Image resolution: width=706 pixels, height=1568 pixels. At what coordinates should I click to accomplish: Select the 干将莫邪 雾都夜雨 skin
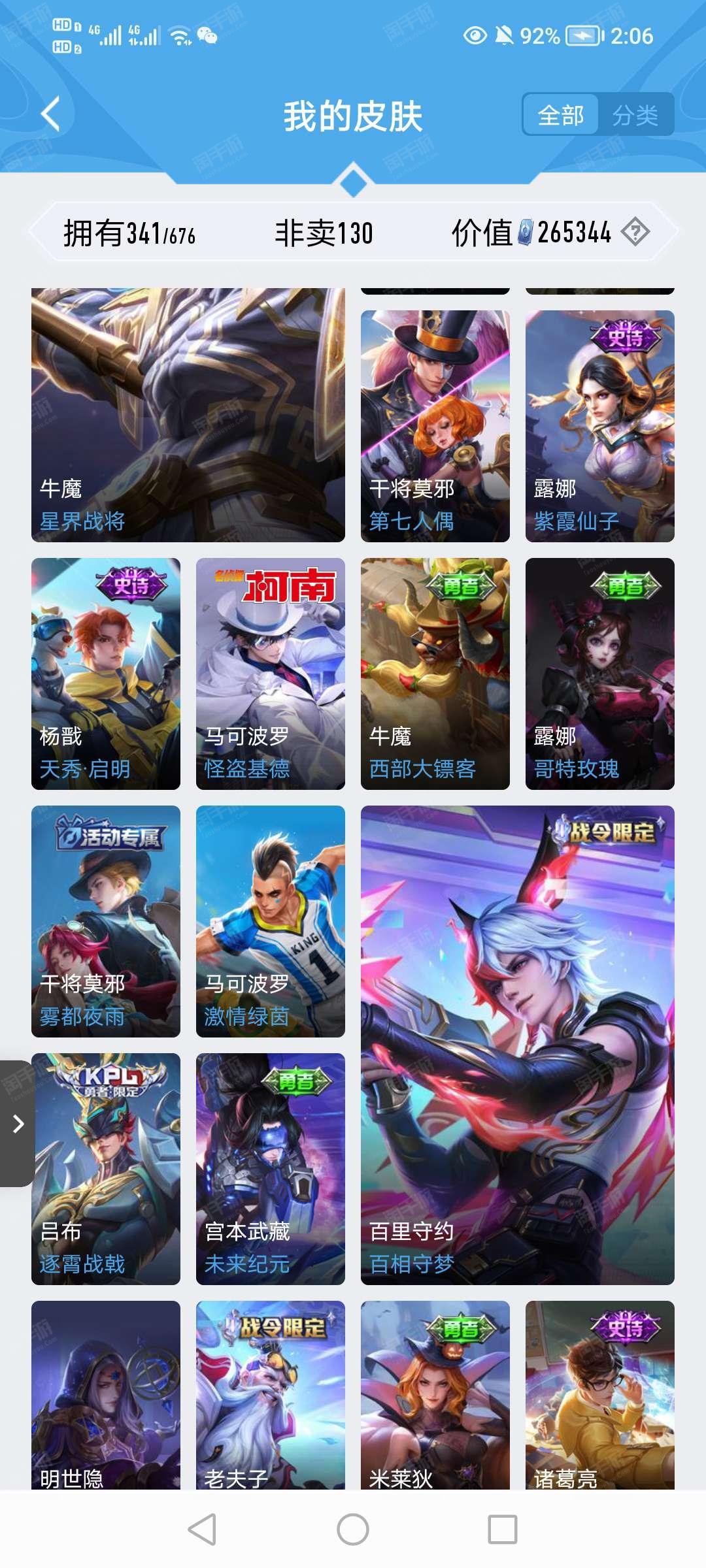click(106, 921)
